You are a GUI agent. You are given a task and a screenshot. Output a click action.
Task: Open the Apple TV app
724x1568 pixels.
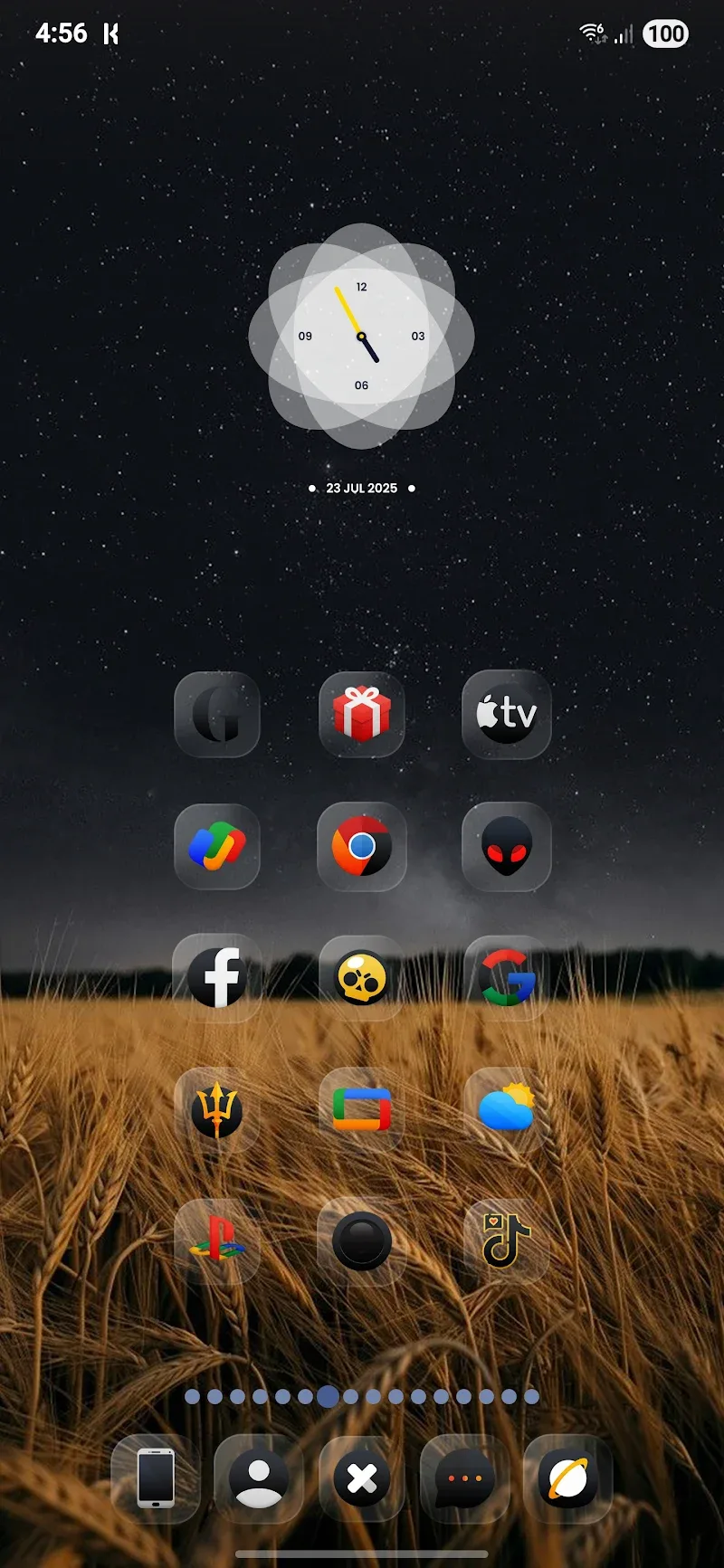[x=506, y=714]
